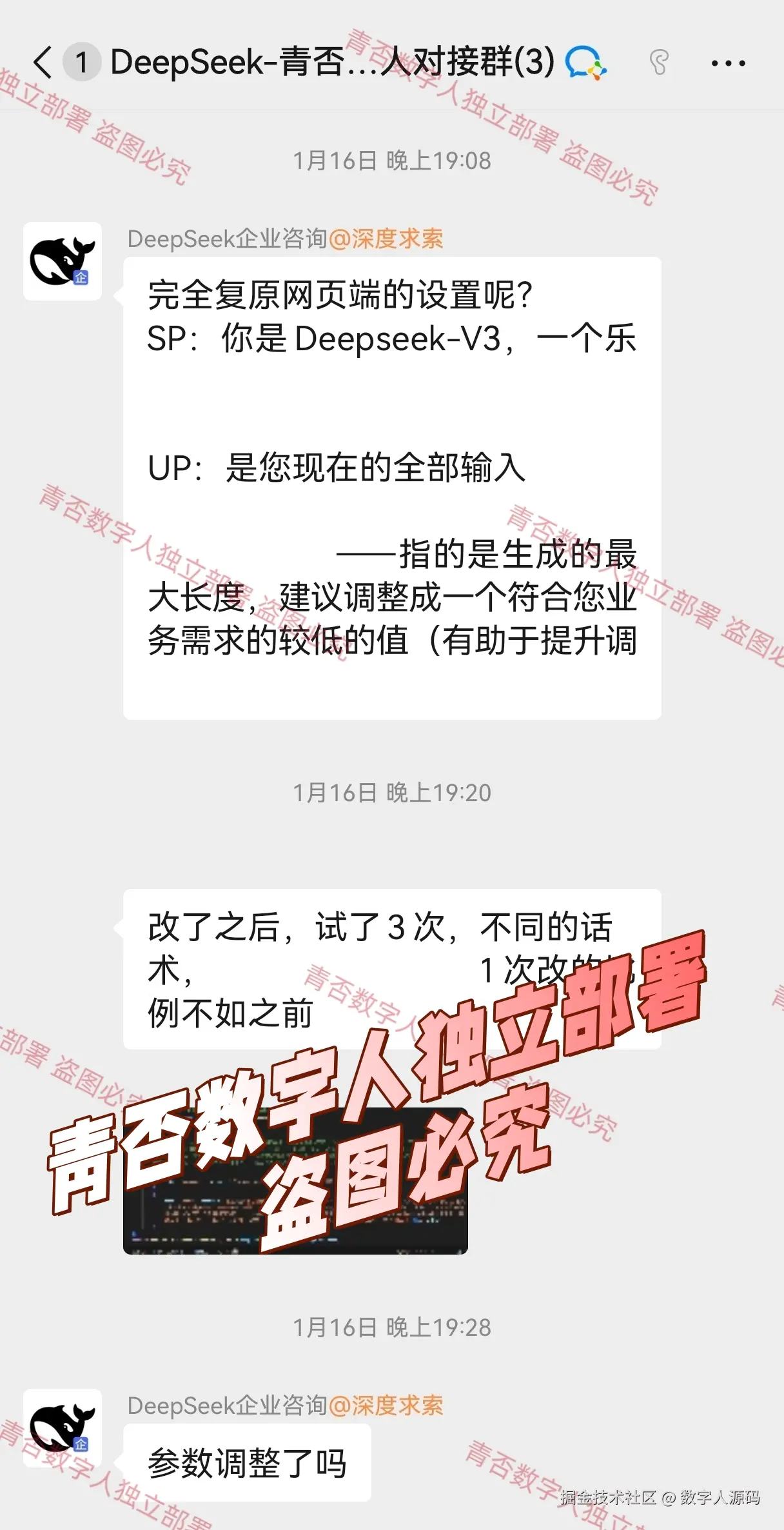Open the group chat overflow menu
784x1530 pixels.
(728, 63)
